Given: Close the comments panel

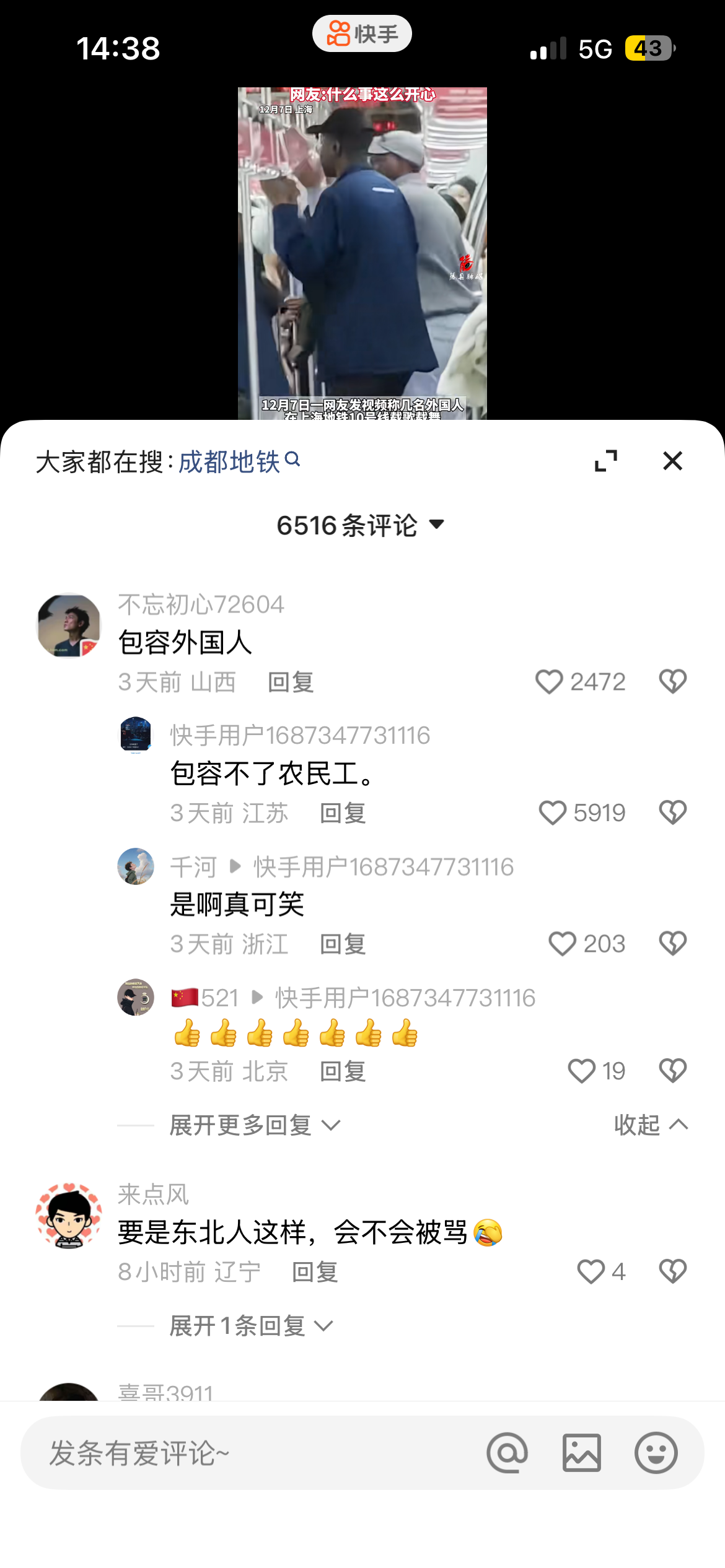Looking at the screenshot, I should (672, 461).
